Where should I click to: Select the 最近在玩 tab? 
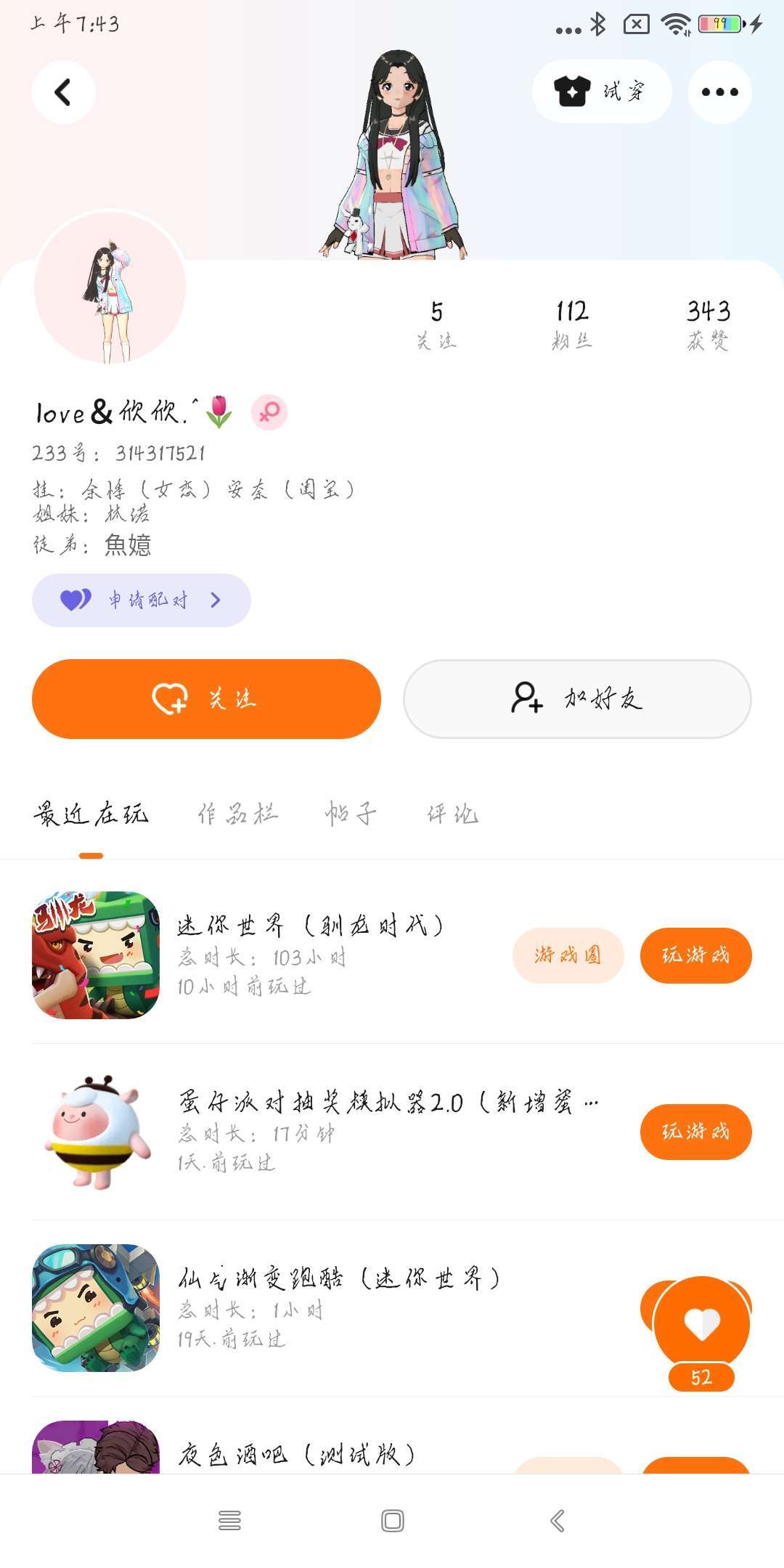(91, 815)
